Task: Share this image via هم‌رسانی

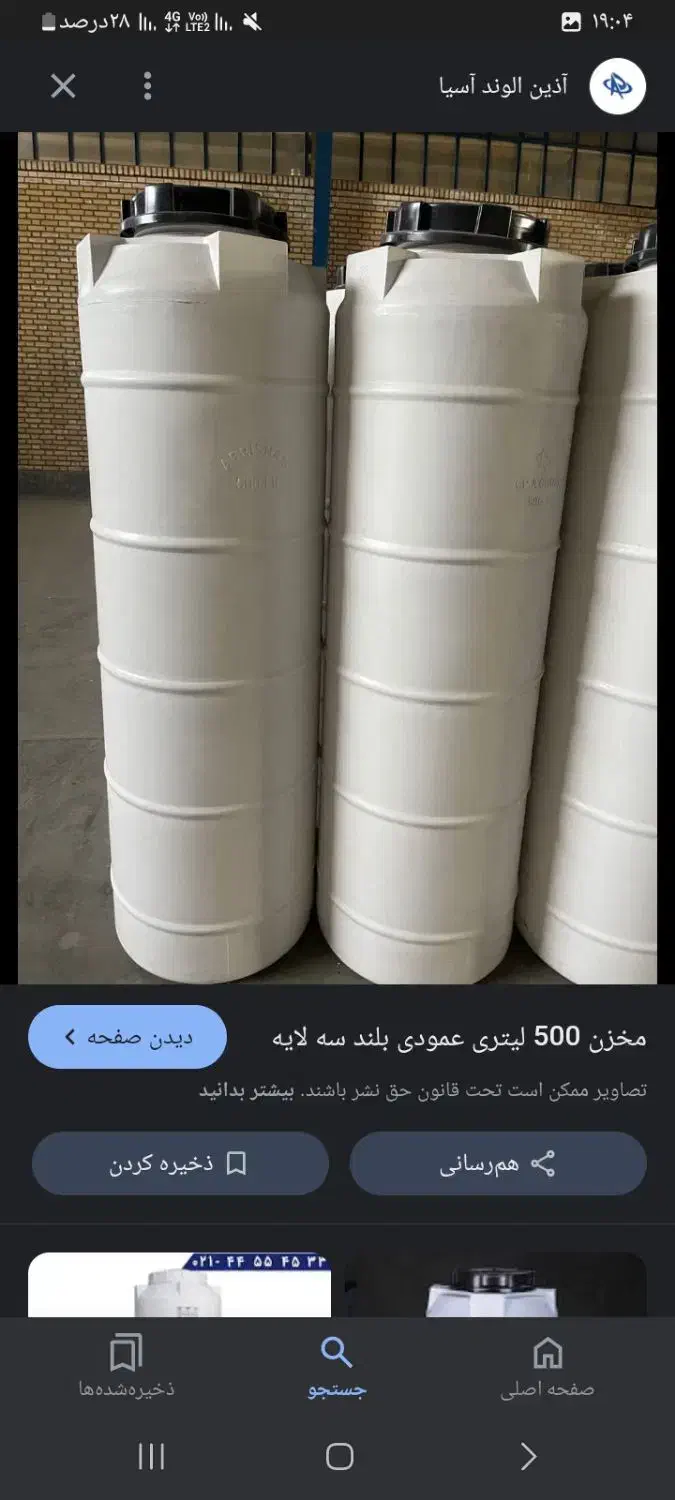Action: (498, 1163)
